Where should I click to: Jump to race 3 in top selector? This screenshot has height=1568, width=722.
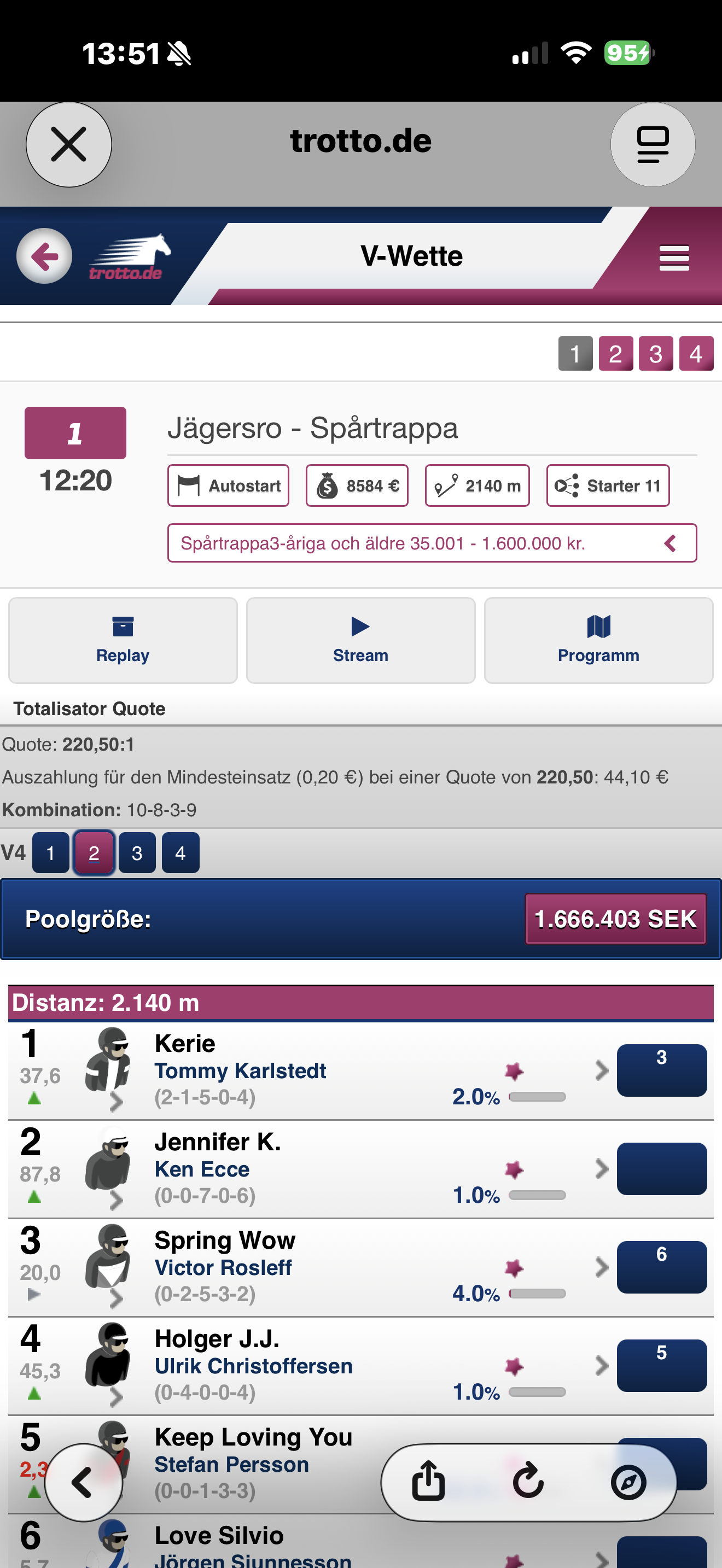(x=656, y=354)
